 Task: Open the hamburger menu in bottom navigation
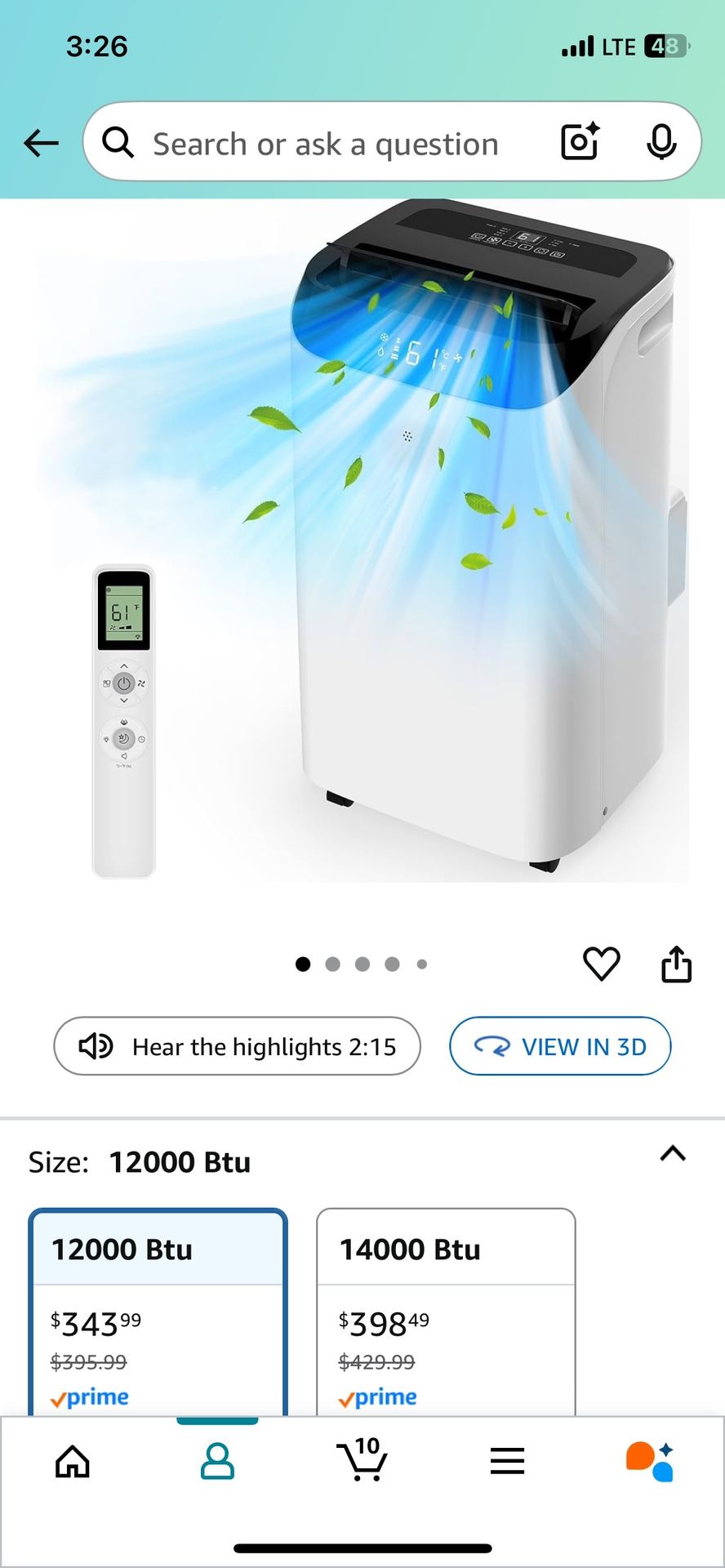tap(507, 1462)
